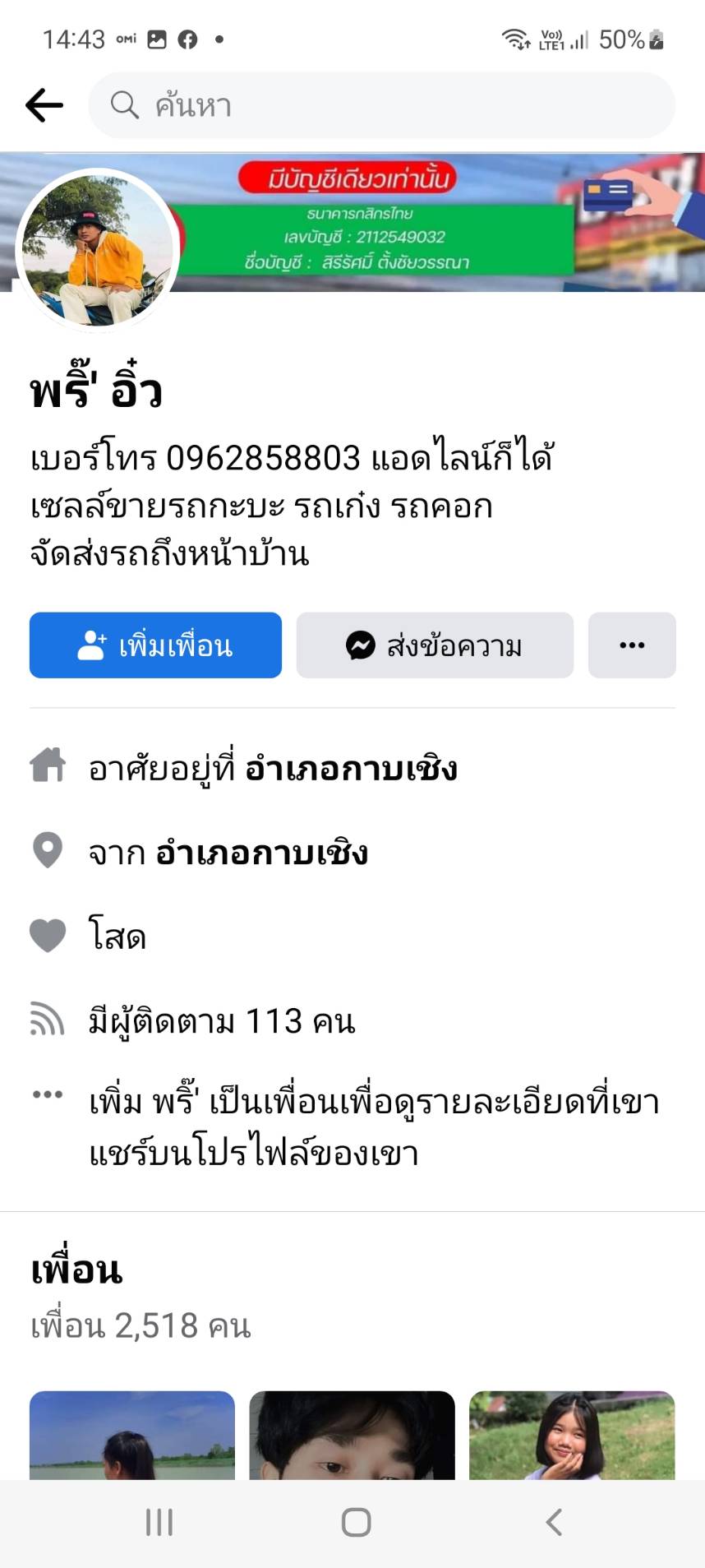705x1568 pixels.
Task: Open the from อำเภอกาบเชิง hometown link
Action: click(261, 853)
